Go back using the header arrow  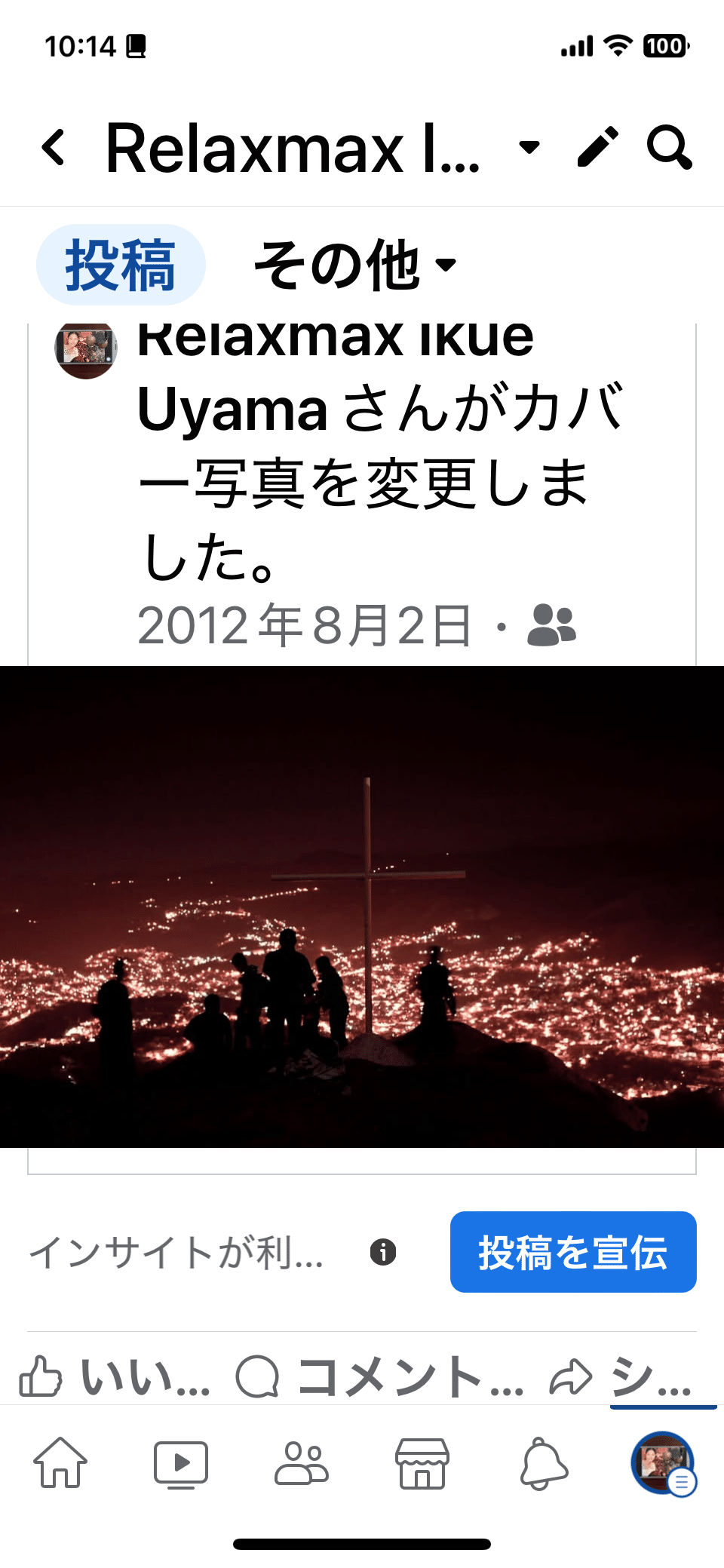[x=54, y=147]
